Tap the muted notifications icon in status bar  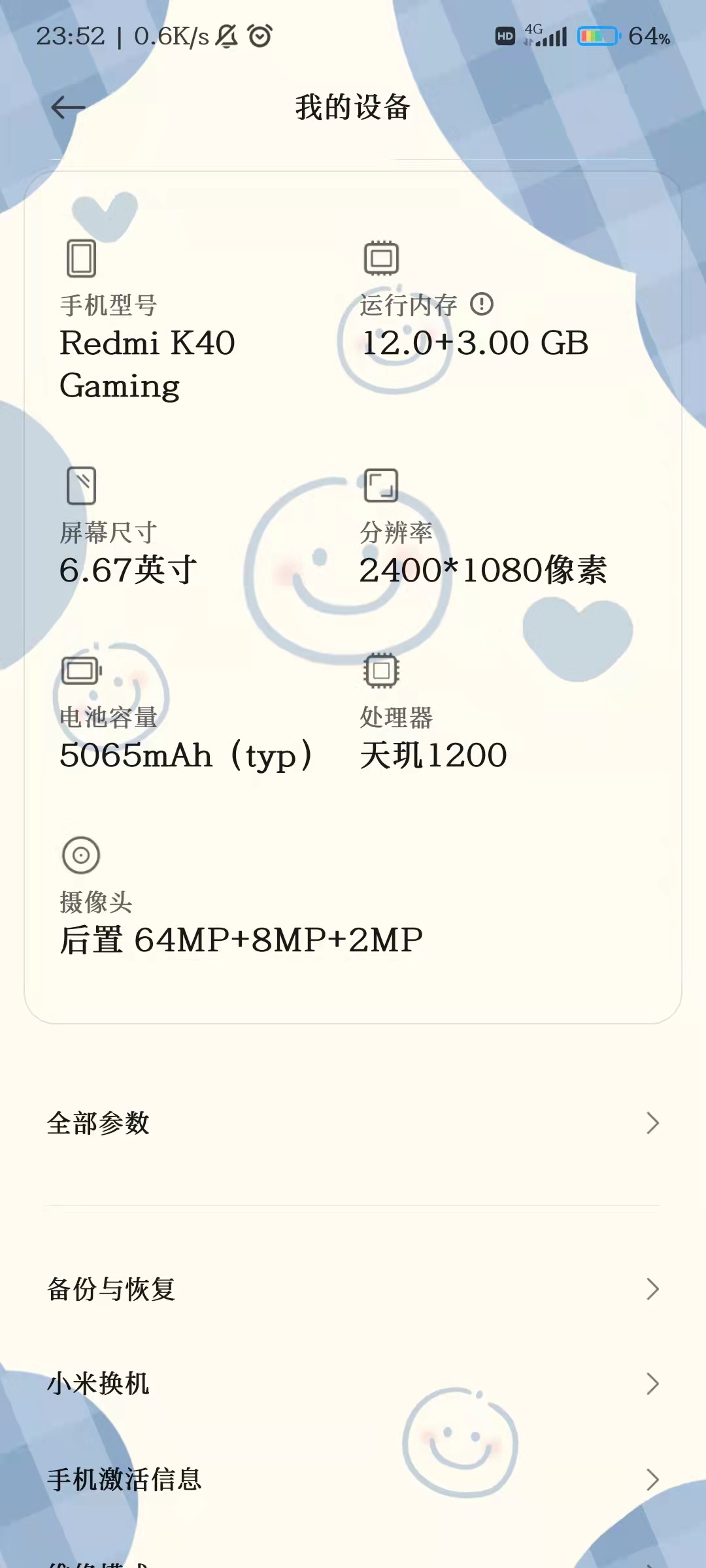[x=227, y=37]
